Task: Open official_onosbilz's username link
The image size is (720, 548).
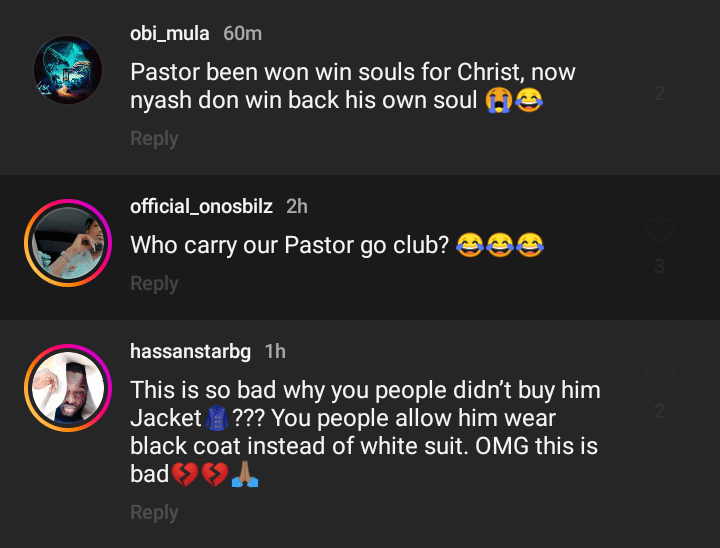Action: point(203,206)
